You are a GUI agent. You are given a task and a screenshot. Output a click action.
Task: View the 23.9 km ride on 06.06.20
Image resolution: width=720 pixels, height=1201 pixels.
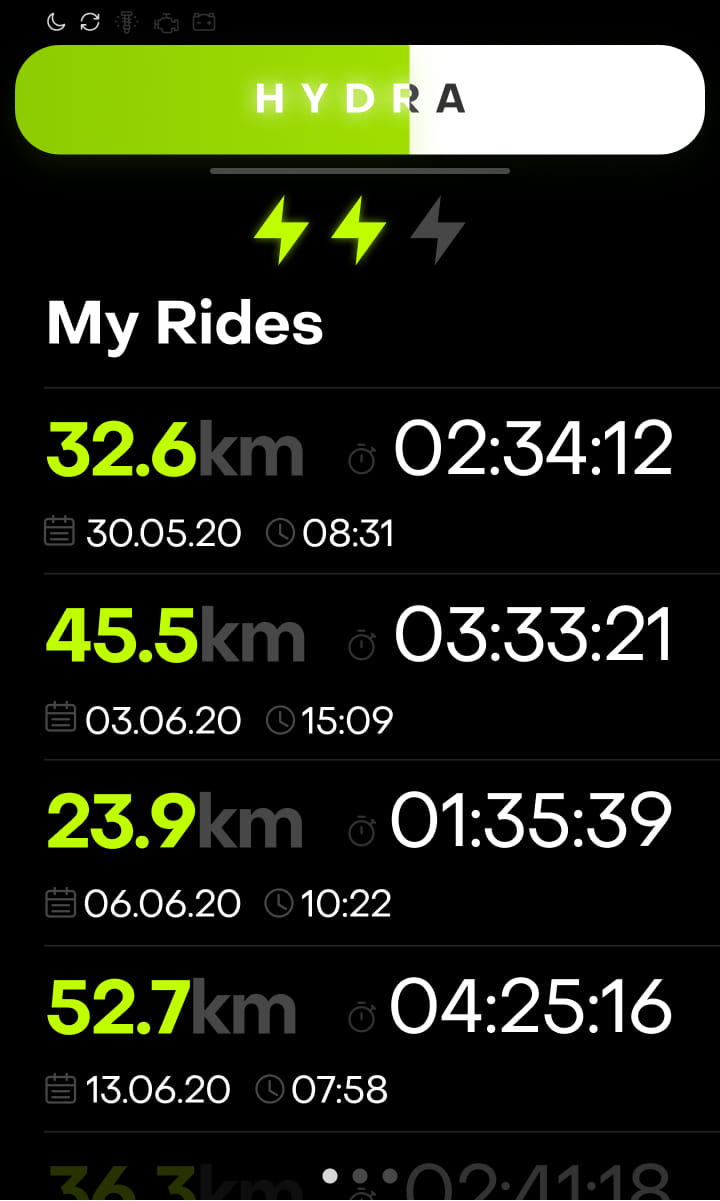(x=382, y=853)
